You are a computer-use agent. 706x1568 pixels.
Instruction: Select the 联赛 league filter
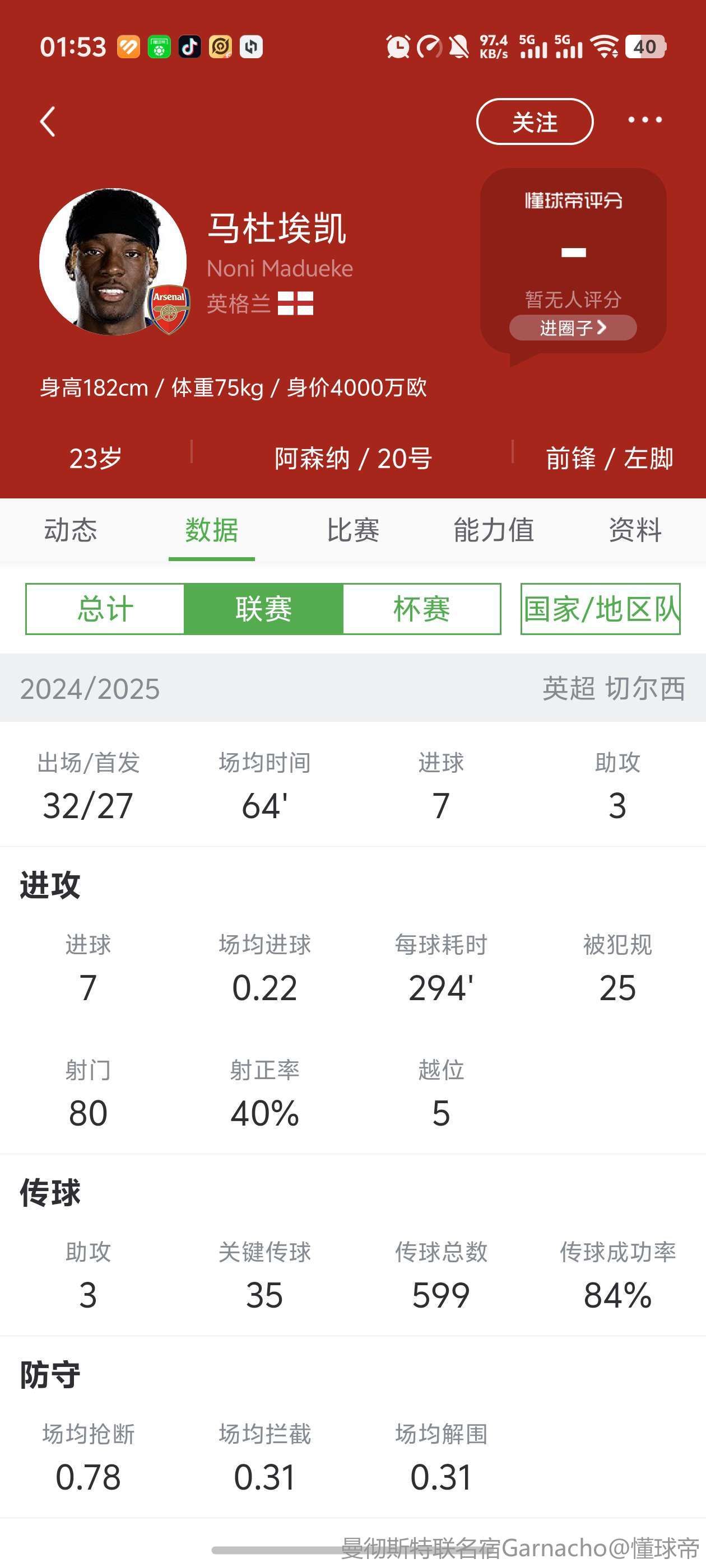(263, 609)
